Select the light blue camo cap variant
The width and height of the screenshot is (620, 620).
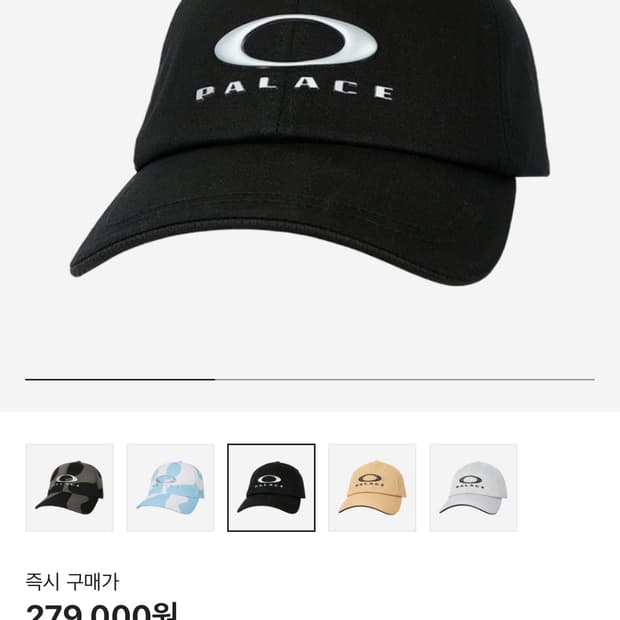(170, 487)
